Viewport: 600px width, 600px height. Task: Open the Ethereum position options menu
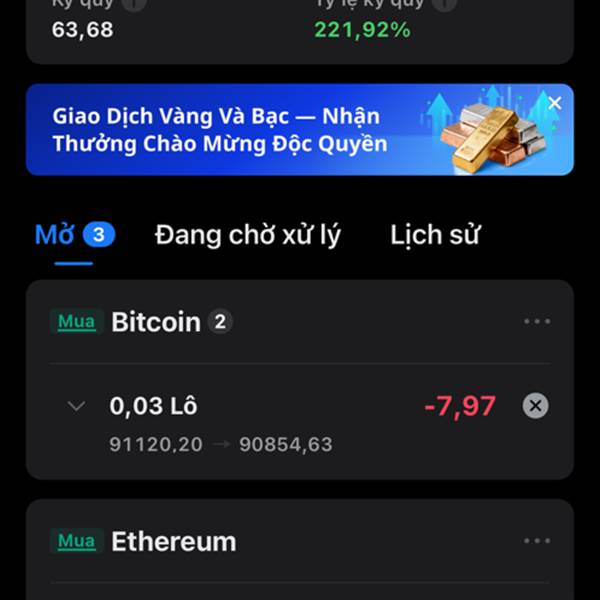pyautogui.click(x=537, y=541)
